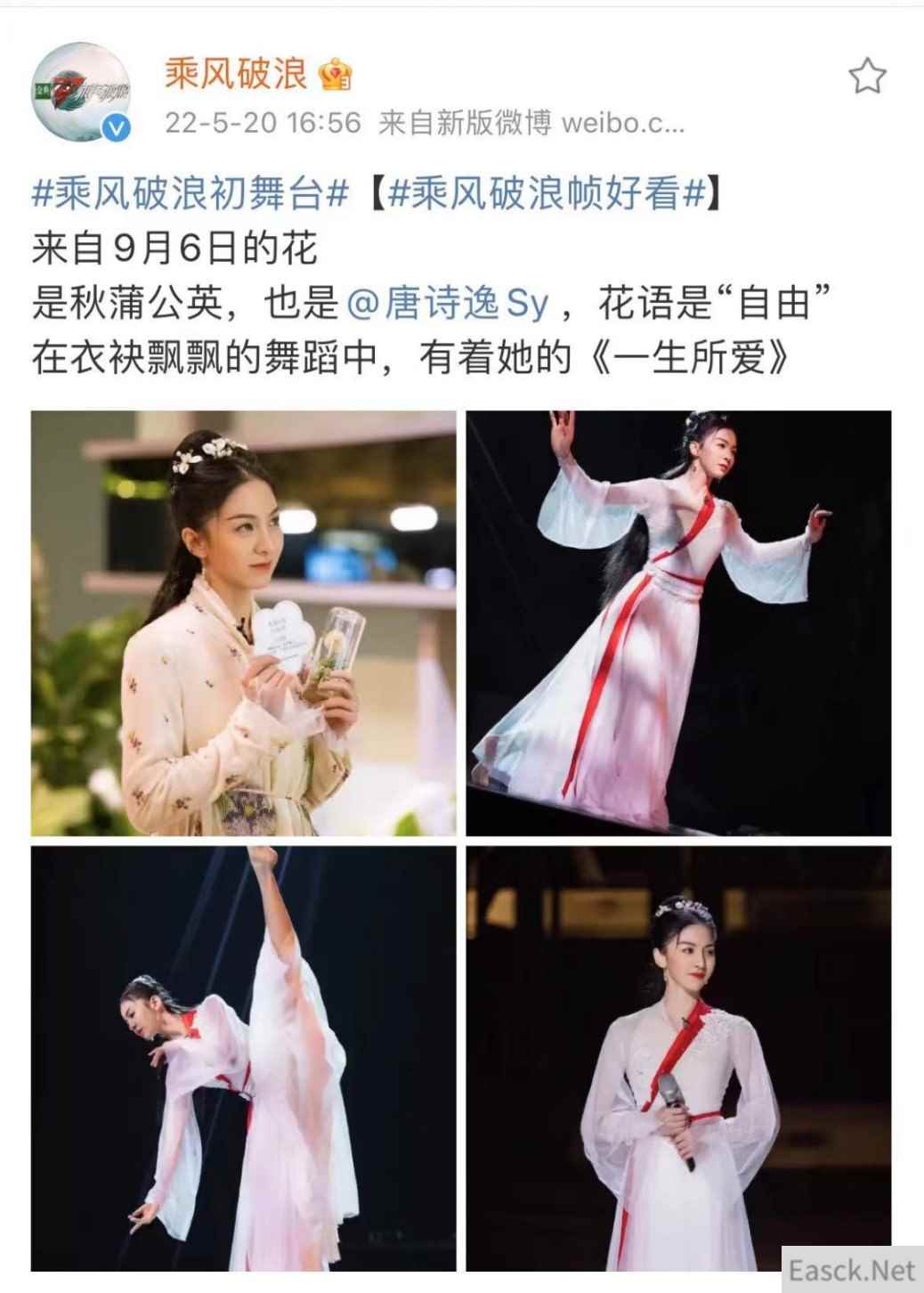View photo of dancer with outstretched arms
Screen dimensions: 924x1293
(678, 622)
